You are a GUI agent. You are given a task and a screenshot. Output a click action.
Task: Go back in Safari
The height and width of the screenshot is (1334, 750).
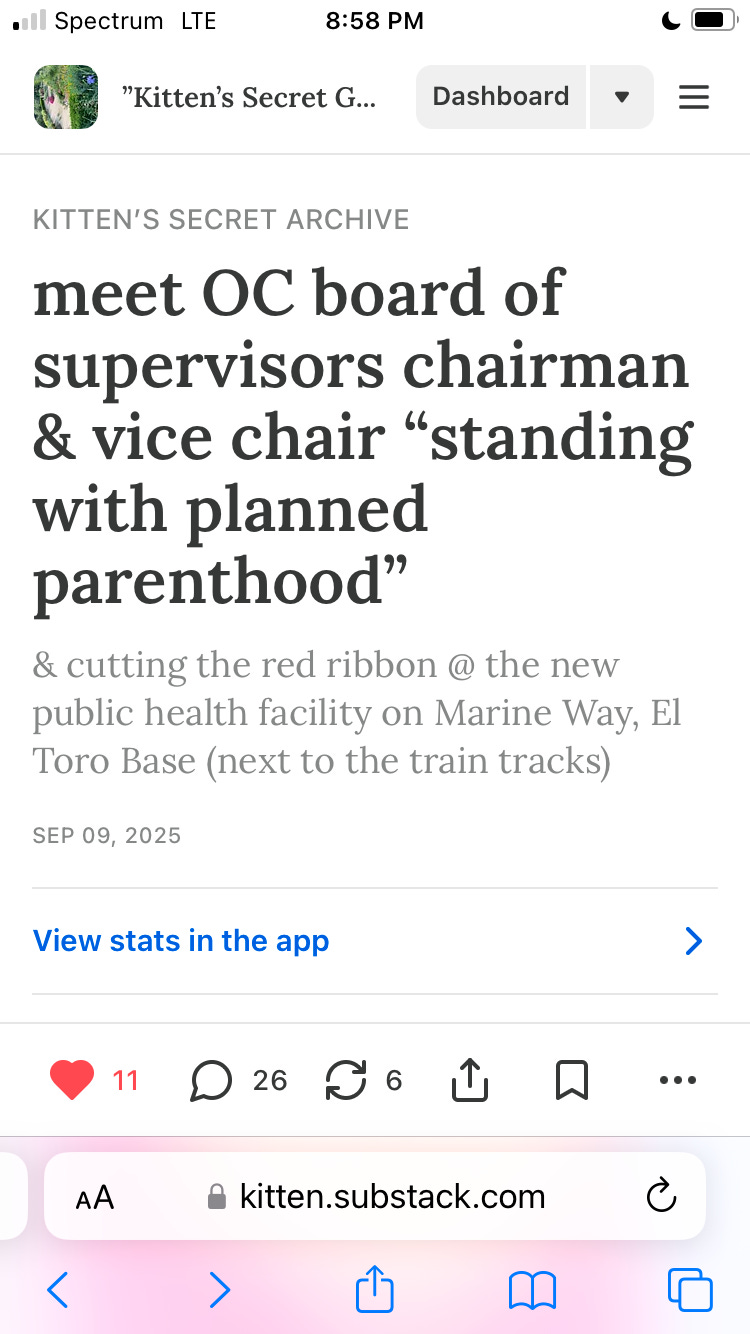pyautogui.click(x=58, y=1290)
